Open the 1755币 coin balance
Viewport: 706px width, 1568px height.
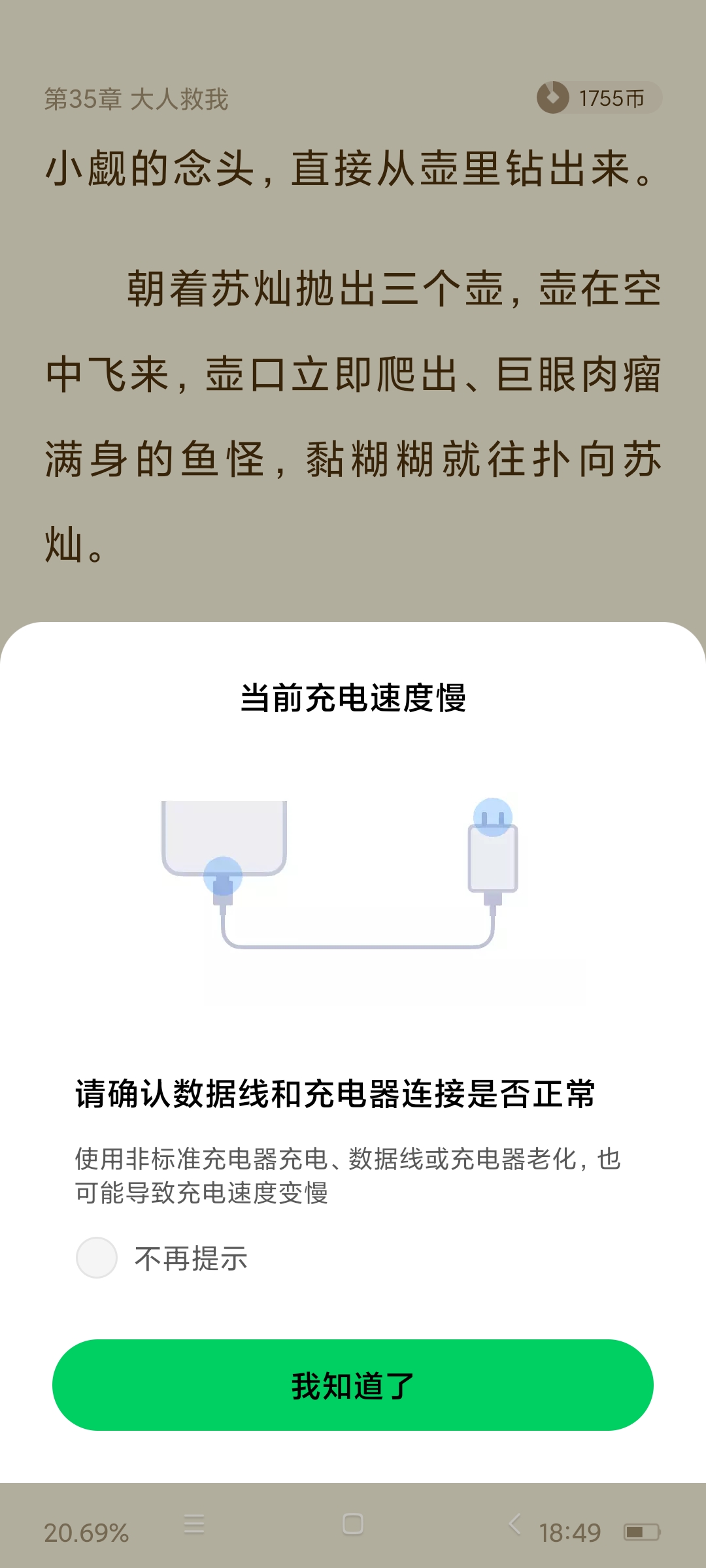point(599,98)
